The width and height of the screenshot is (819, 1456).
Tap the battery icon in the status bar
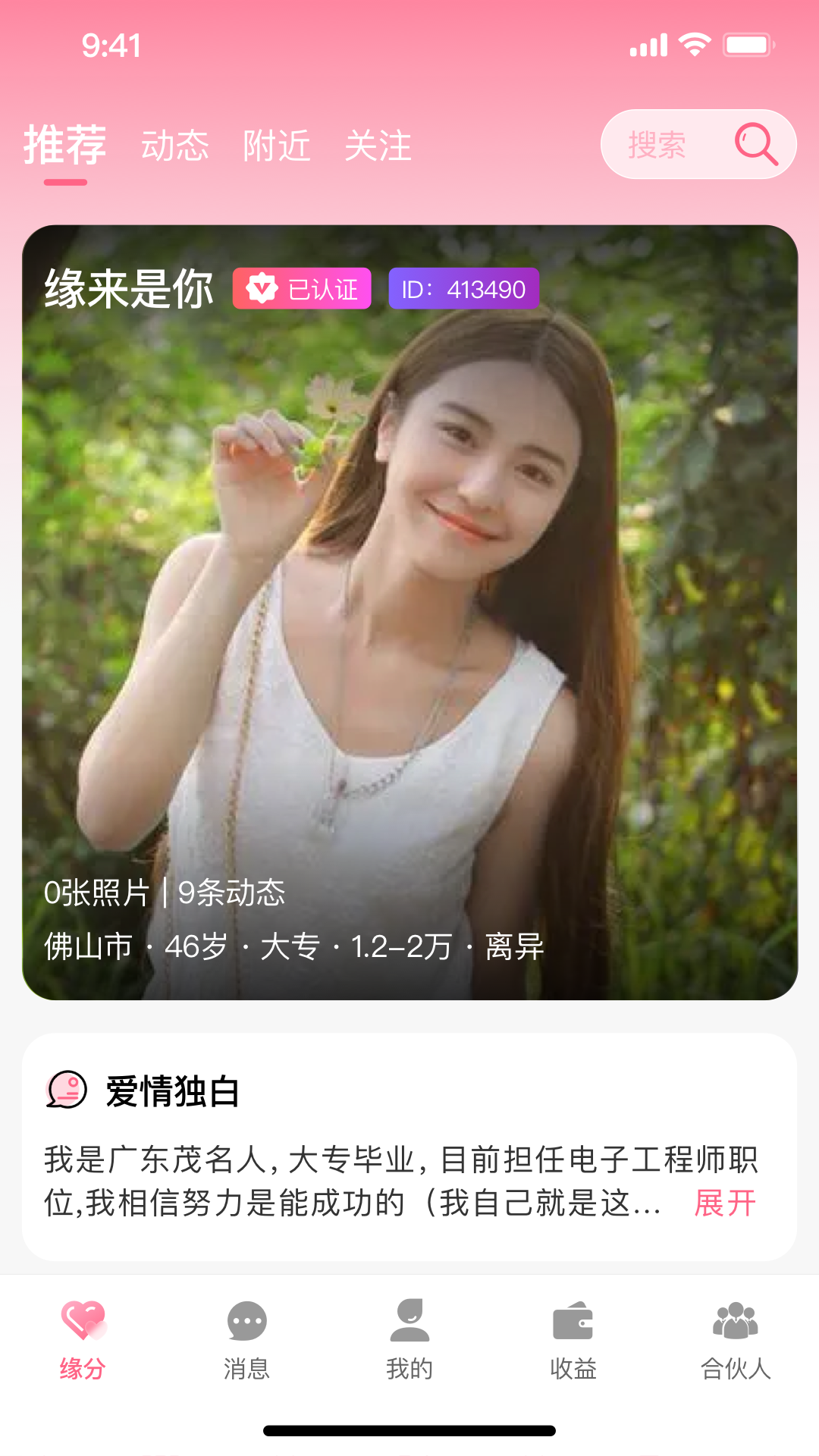click(x=748, y=45)
